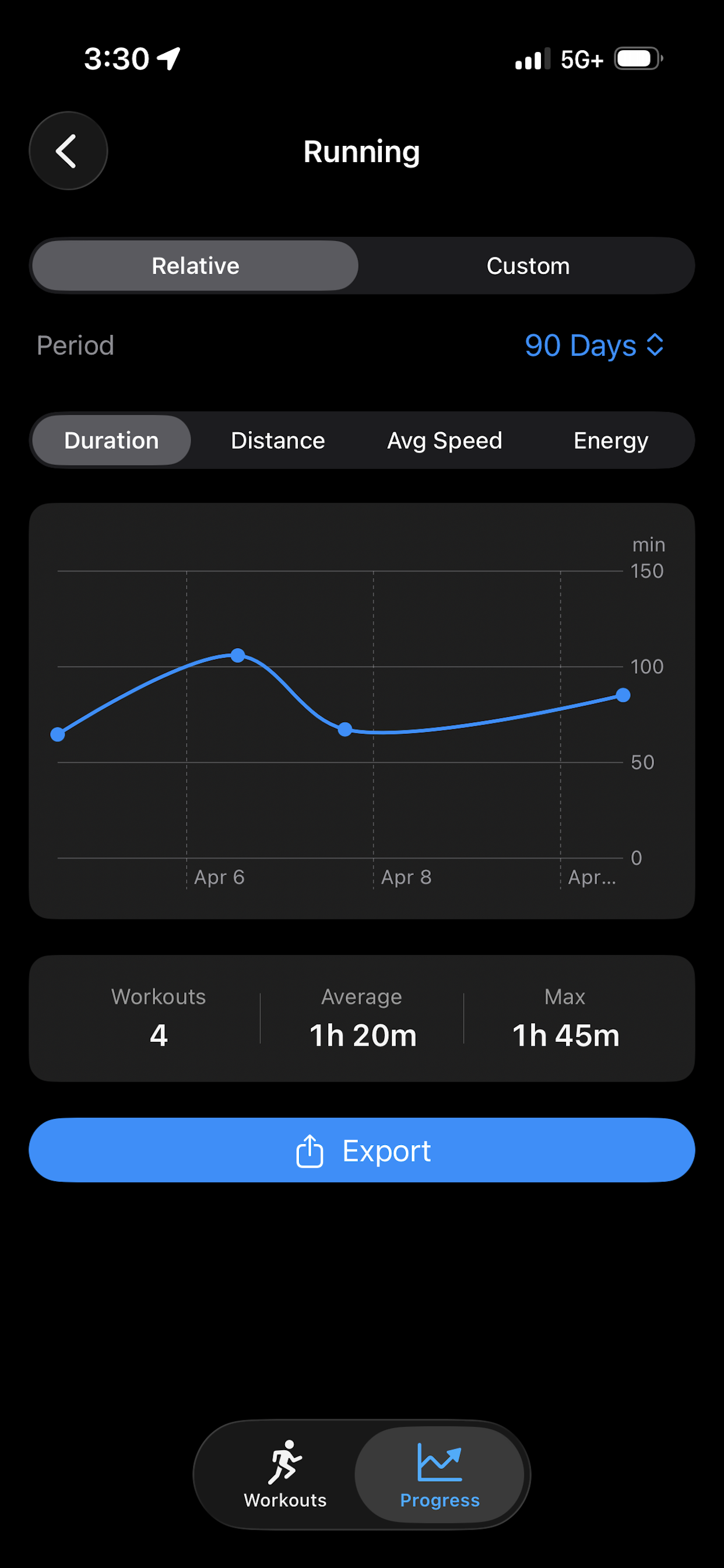Image resolution: width=724 pixels, height=1568 pixels.
Task: Go back from the Running screen
Action: (x=68, y=151)
